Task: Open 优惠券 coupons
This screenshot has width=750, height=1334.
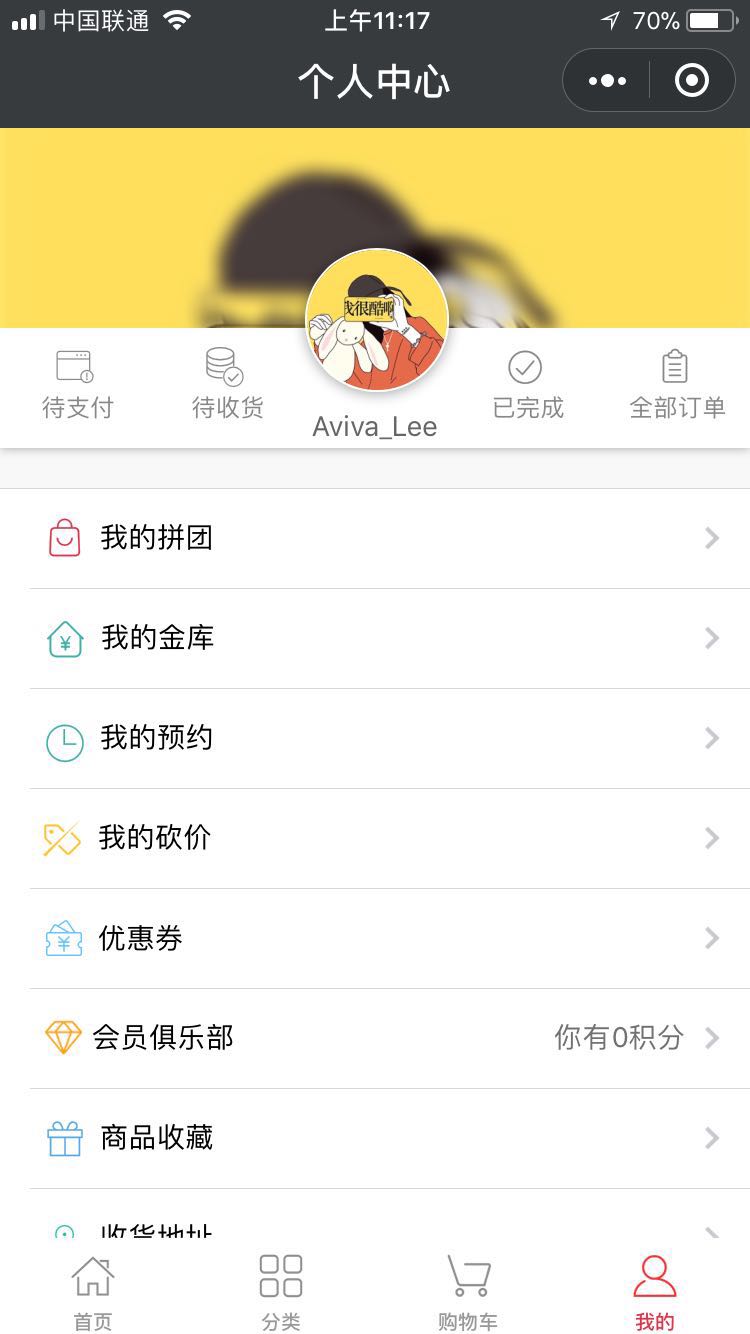Action: click(375, 938)
